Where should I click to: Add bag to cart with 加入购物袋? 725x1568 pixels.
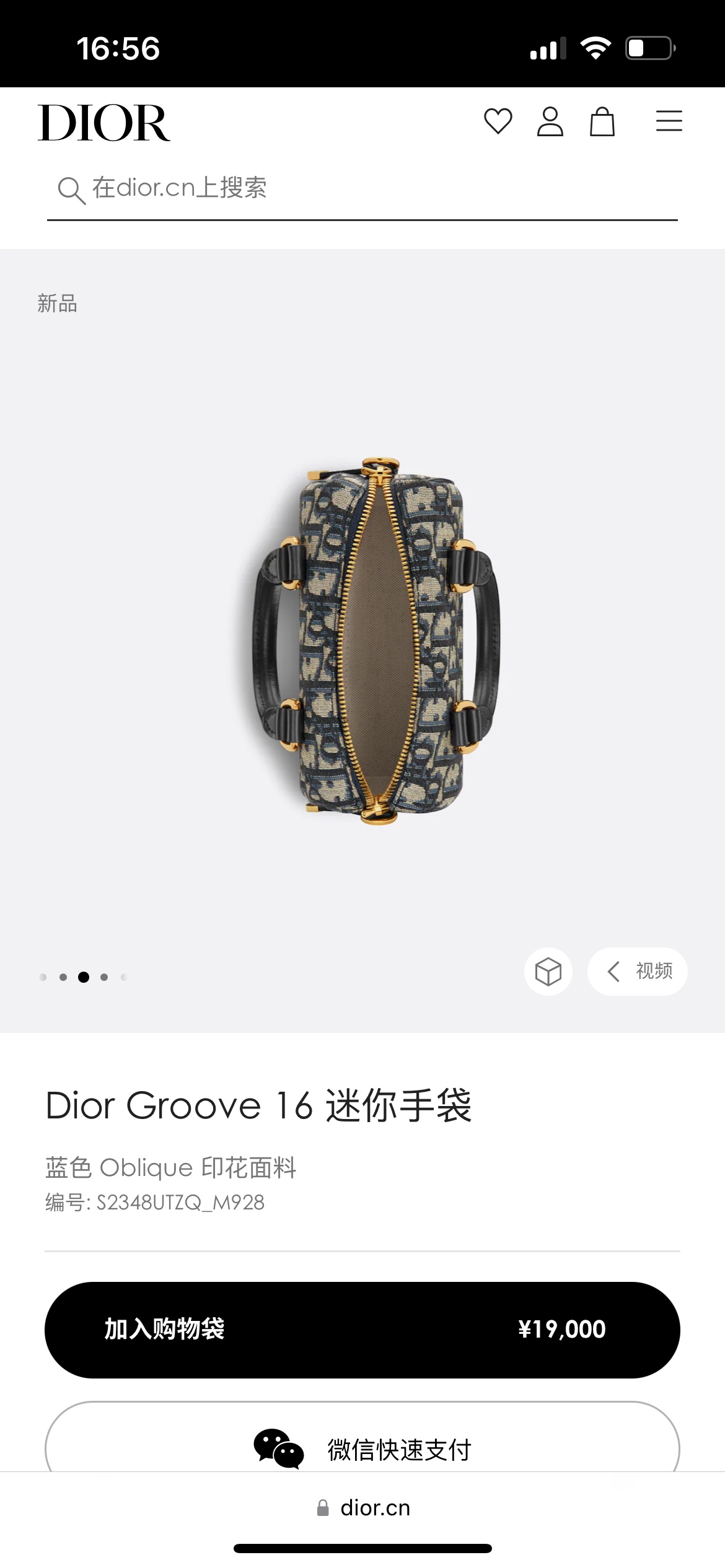click(x=362, y=1329)
